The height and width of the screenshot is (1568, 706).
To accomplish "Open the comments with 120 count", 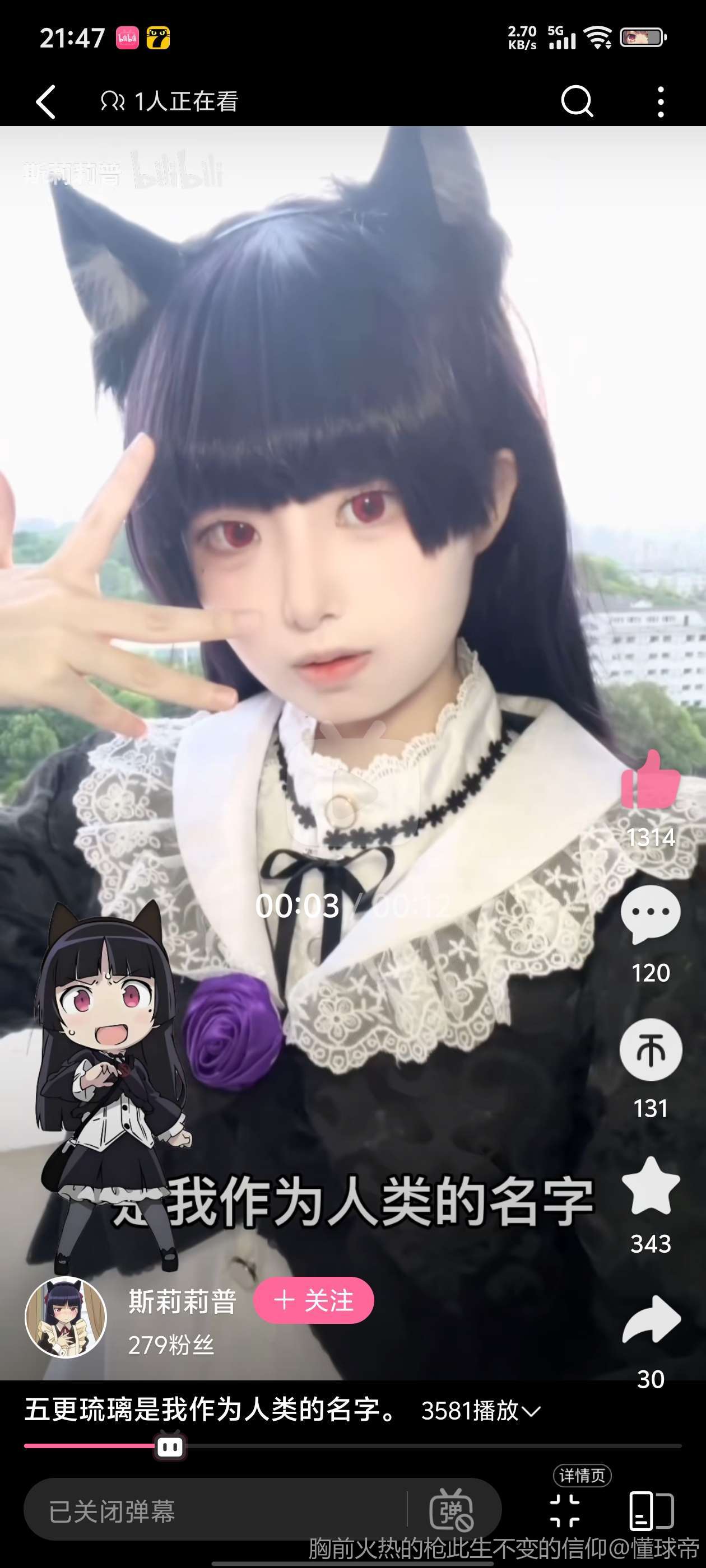I will (x=650, y=914).
